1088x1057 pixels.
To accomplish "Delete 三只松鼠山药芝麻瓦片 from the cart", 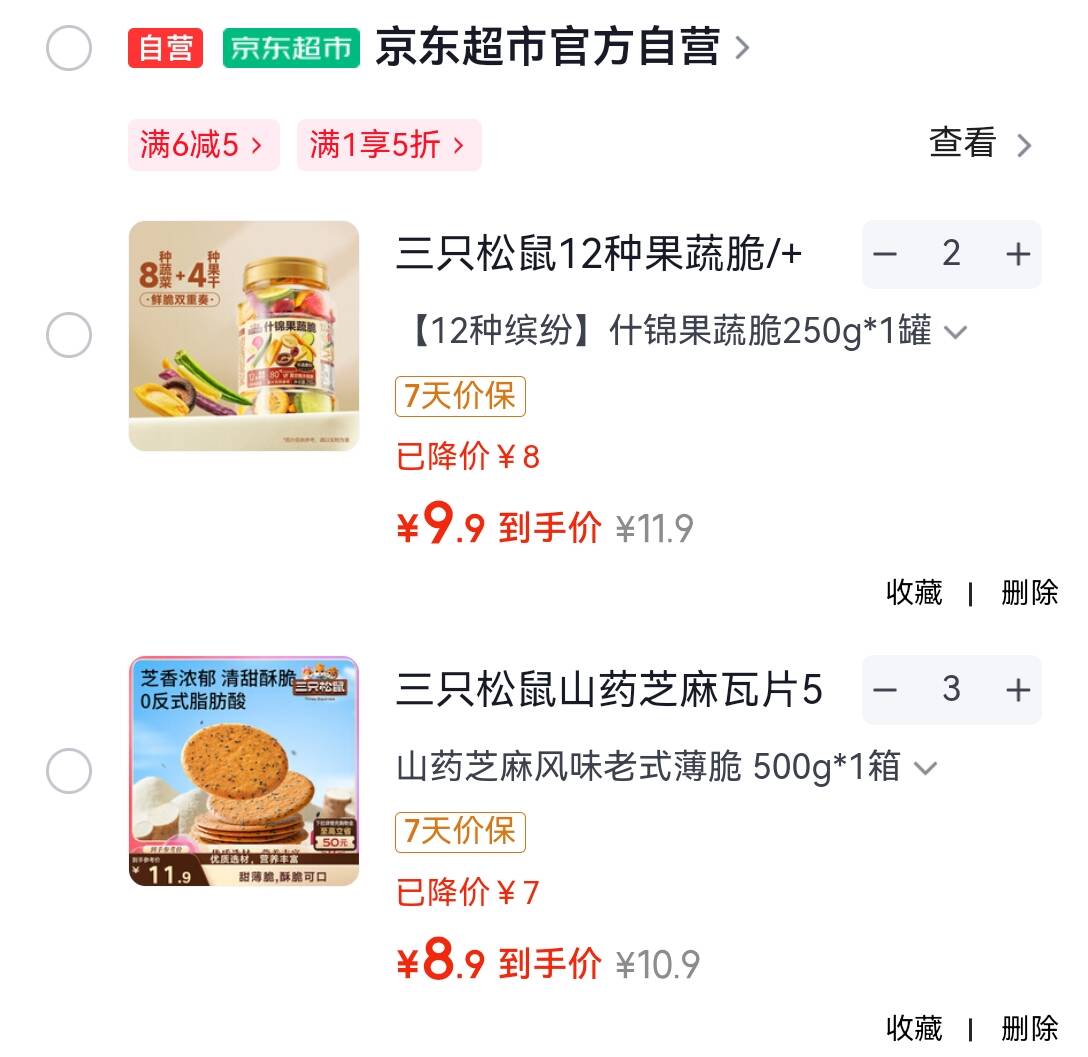I will [1029, 1027].
